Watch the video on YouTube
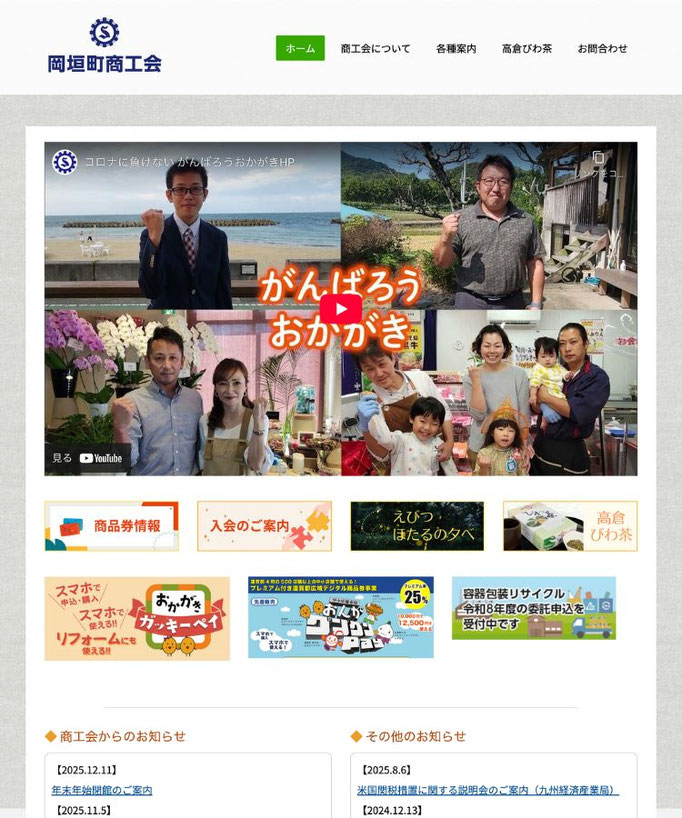This screenshot has width=682, height=818. [88, 458]
